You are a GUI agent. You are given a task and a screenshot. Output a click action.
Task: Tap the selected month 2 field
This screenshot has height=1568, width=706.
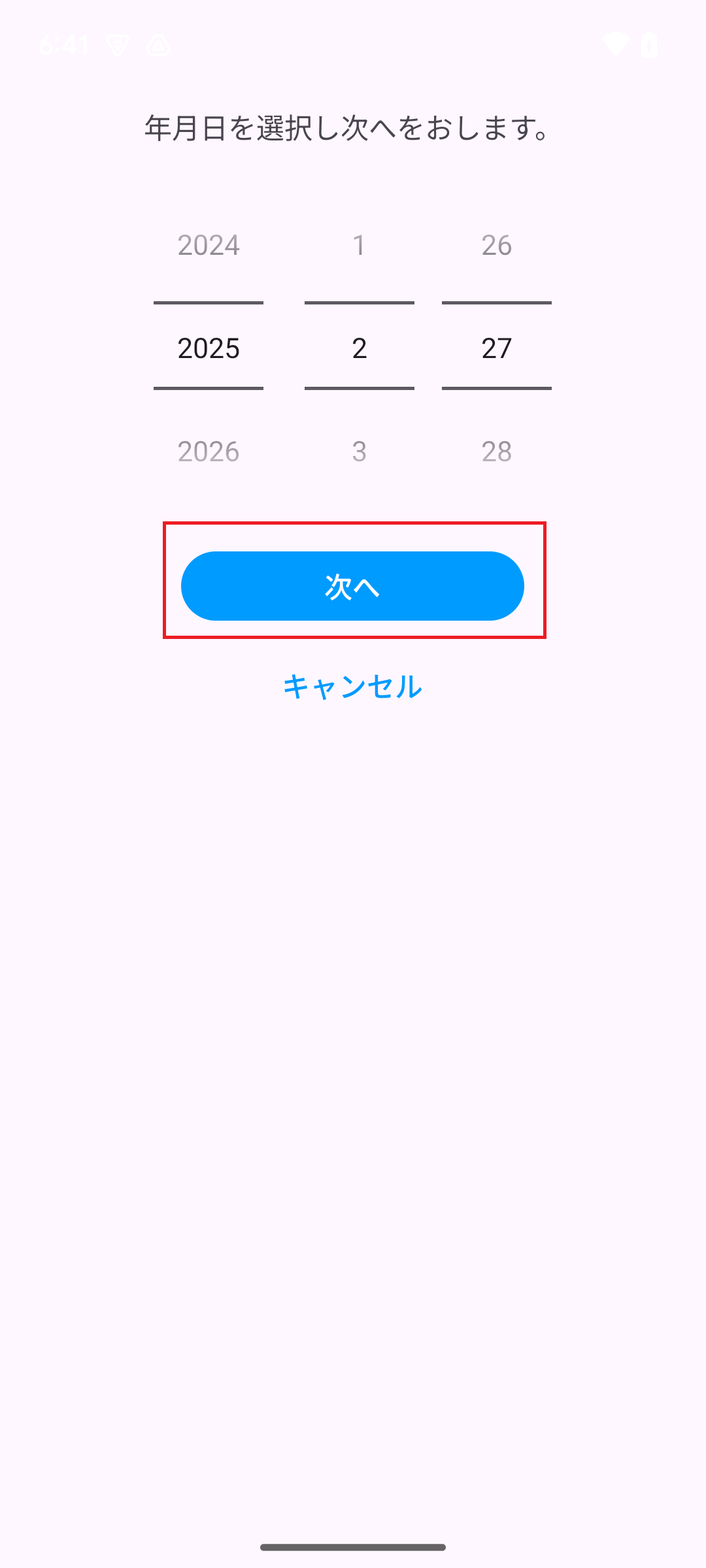click(359, 348)
